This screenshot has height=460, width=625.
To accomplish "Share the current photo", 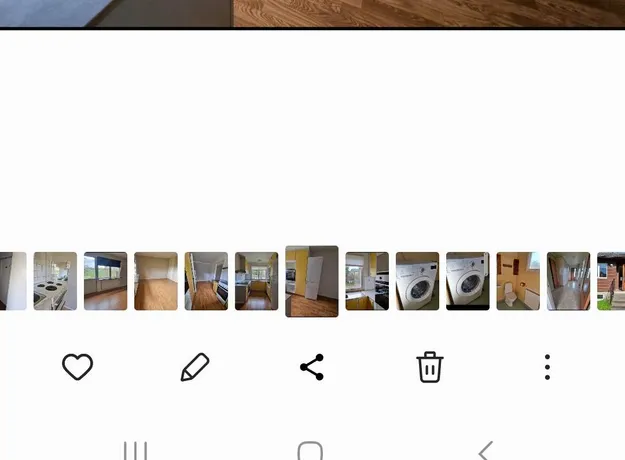I will (x=312, y=367).
